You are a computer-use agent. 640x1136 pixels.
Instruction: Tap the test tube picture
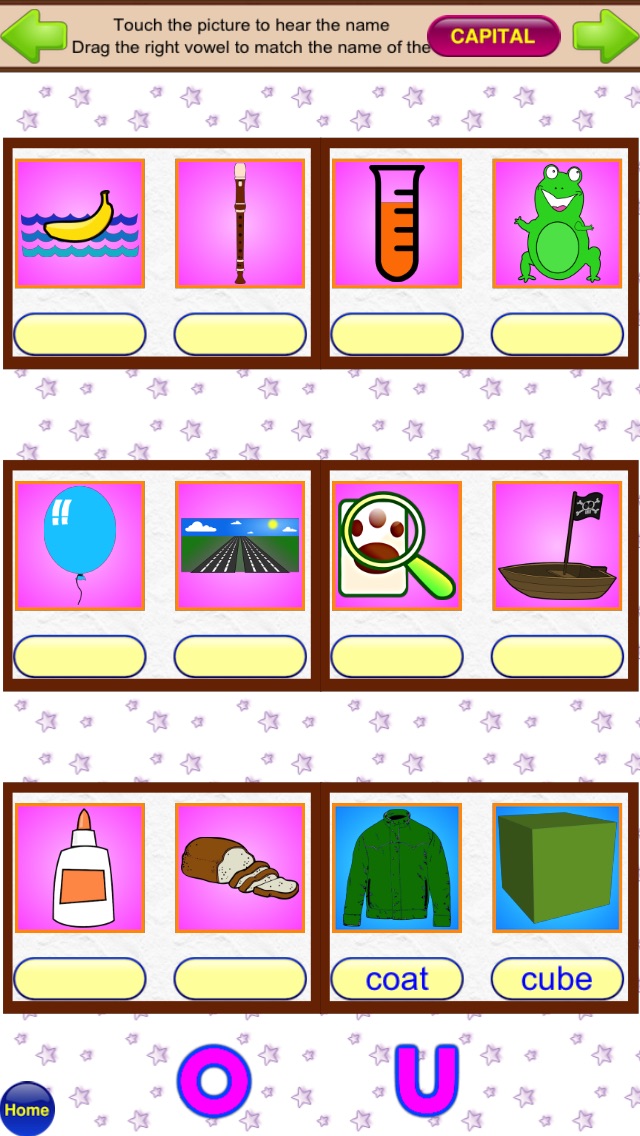[x=396, y=224]
